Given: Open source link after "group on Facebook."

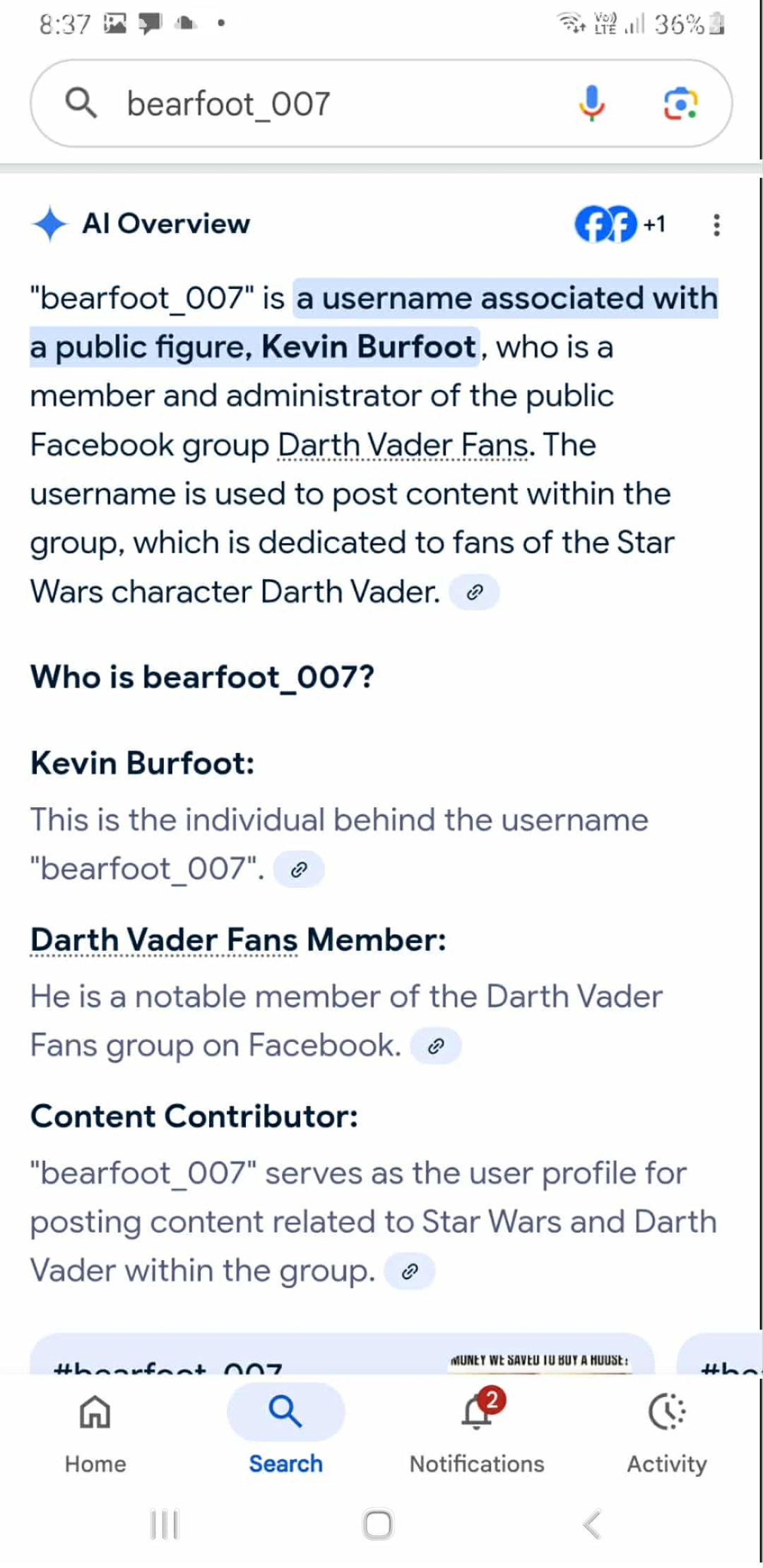Looking at the screenshot, I should [x=436, y=1046].
